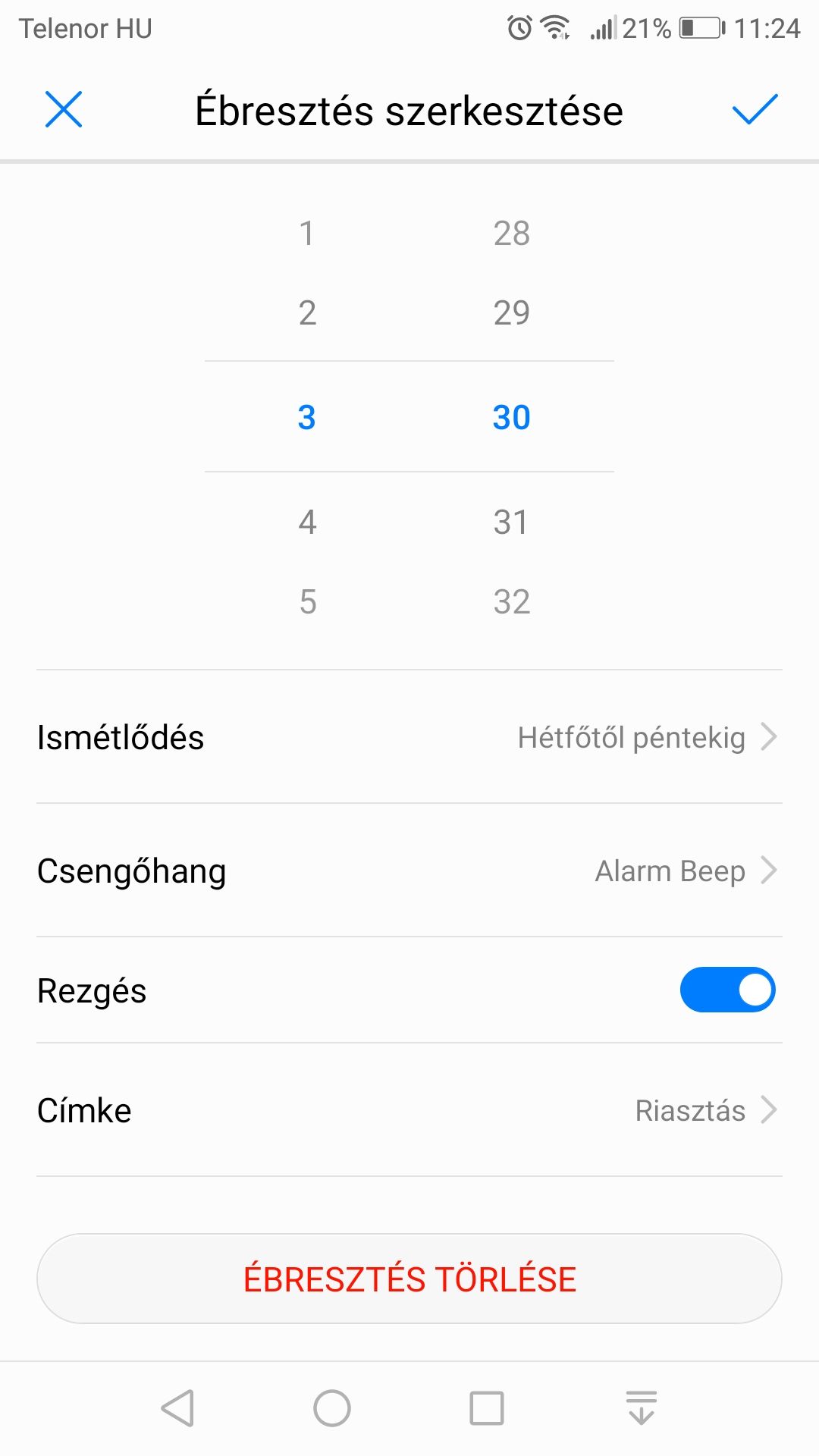This screenshot has height=1456, width=819.
Task: Select hour 4 in the time picker
Action: pos(307,522)
